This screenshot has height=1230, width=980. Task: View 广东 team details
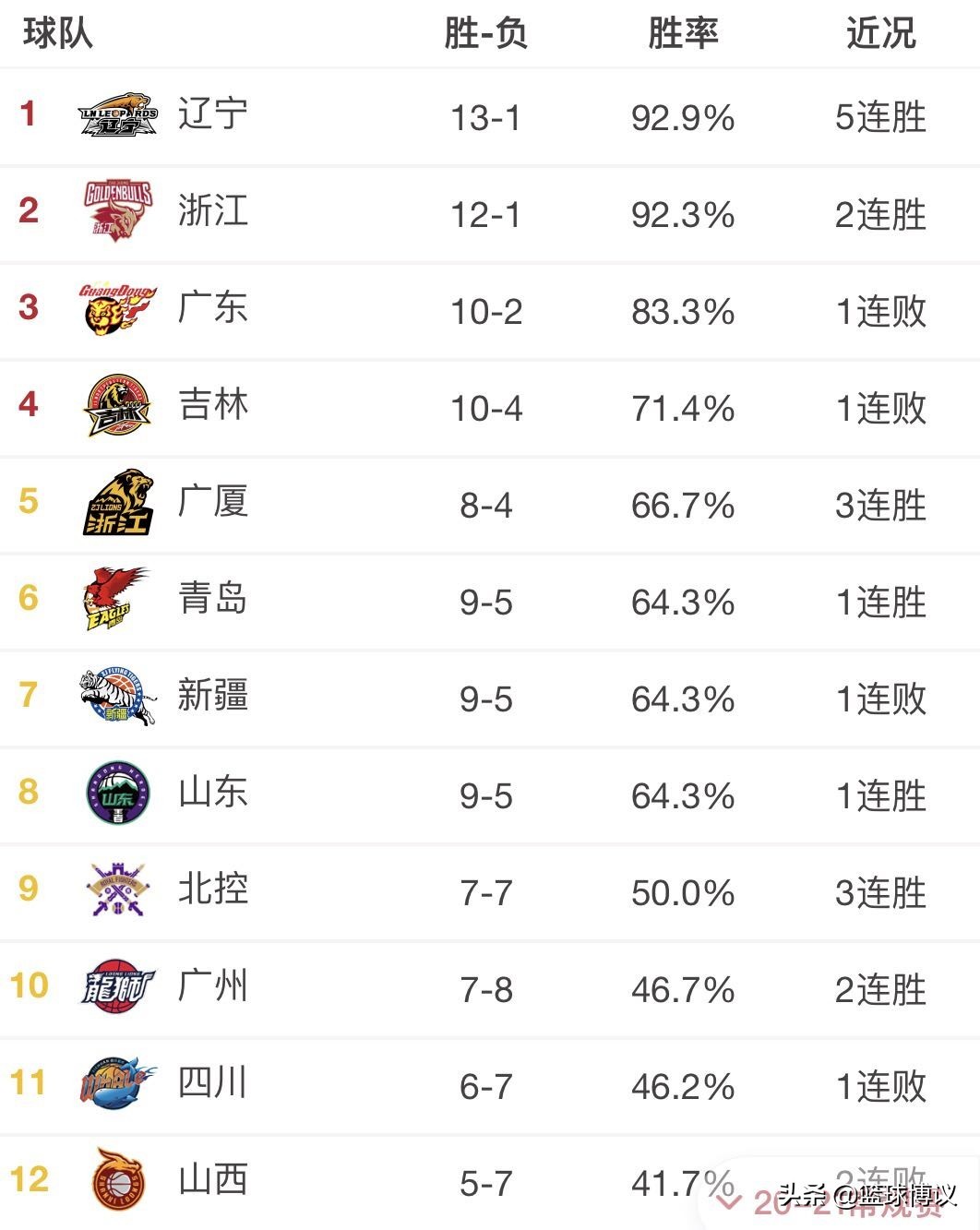(x=212, y=310)
